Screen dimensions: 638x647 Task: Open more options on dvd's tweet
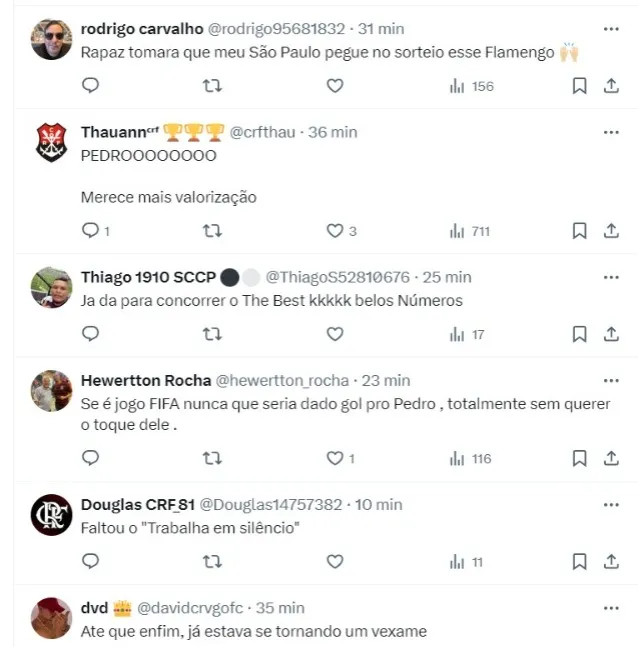pyautogui.click(x=611, y=607)
